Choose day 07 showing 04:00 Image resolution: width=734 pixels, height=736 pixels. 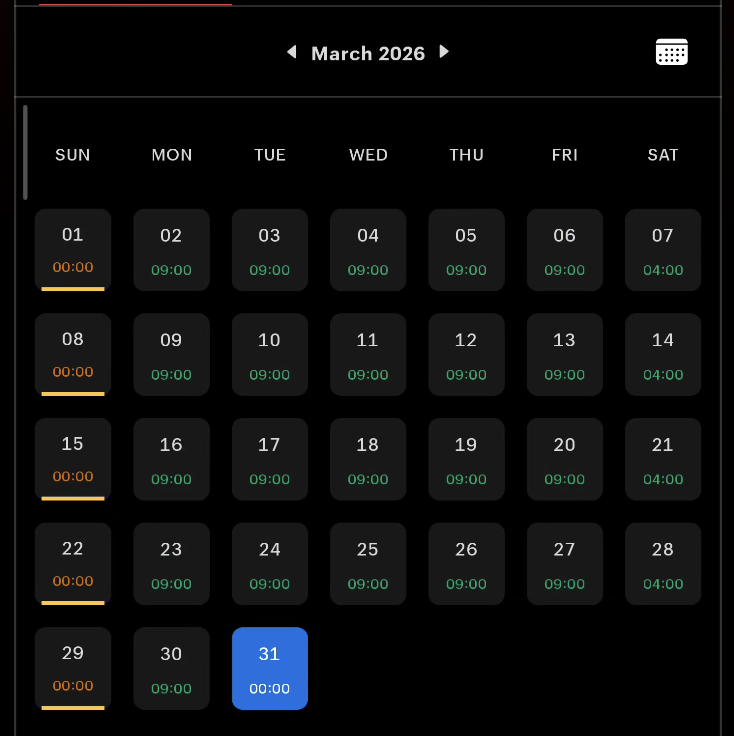(x=663, y=249)
